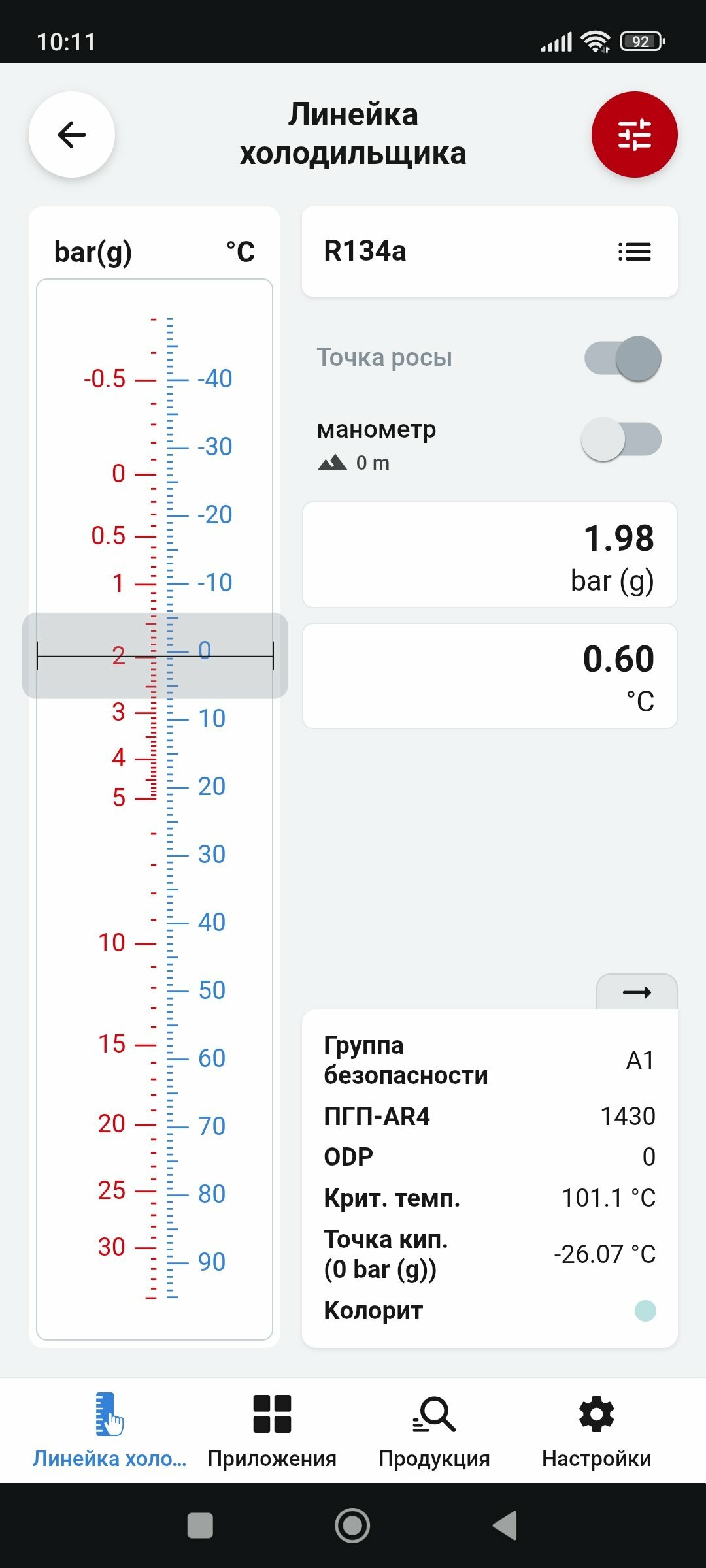Tap the arrow tab above refrigerant info
Image resolution: width=706 pixels, height=1568 pixels.
click(637, 992)
